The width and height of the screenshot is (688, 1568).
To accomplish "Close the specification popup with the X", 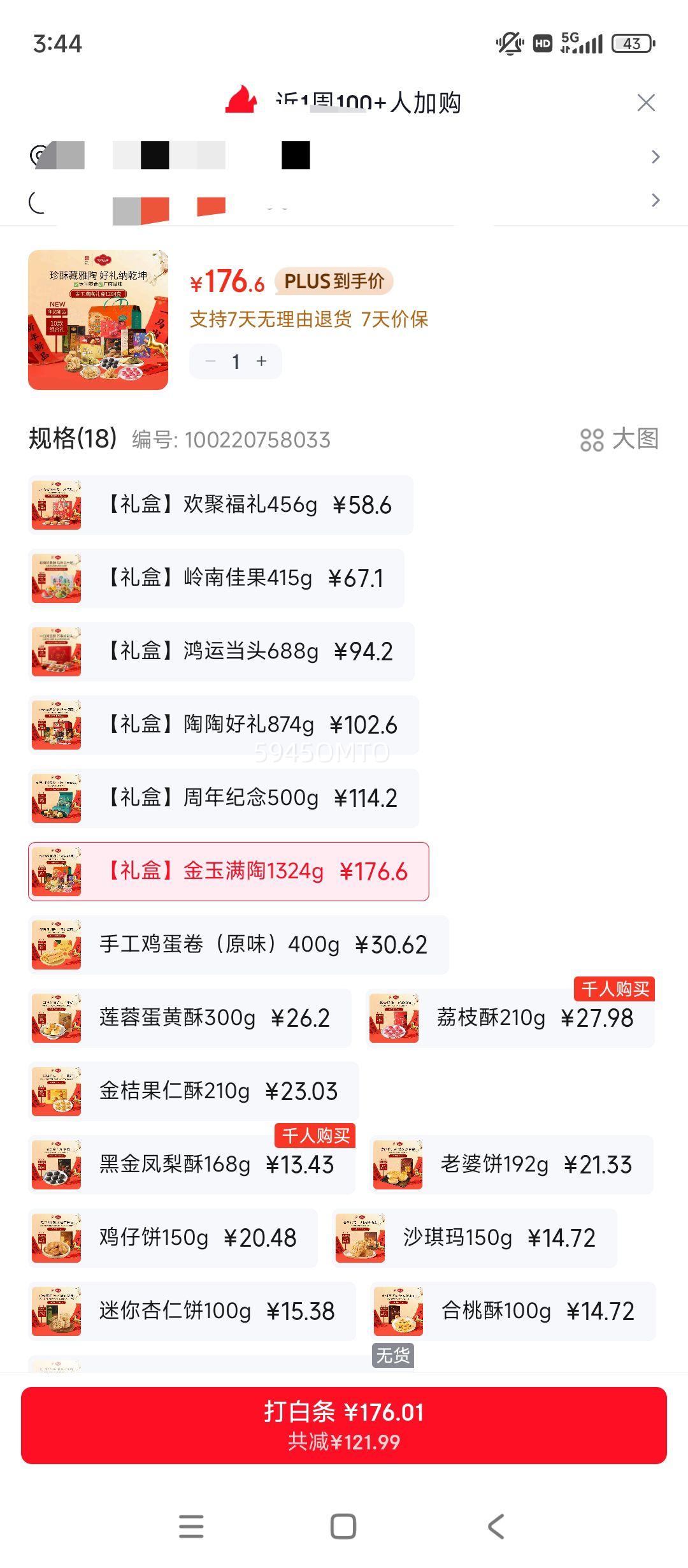I will click(x=647, y=101).
